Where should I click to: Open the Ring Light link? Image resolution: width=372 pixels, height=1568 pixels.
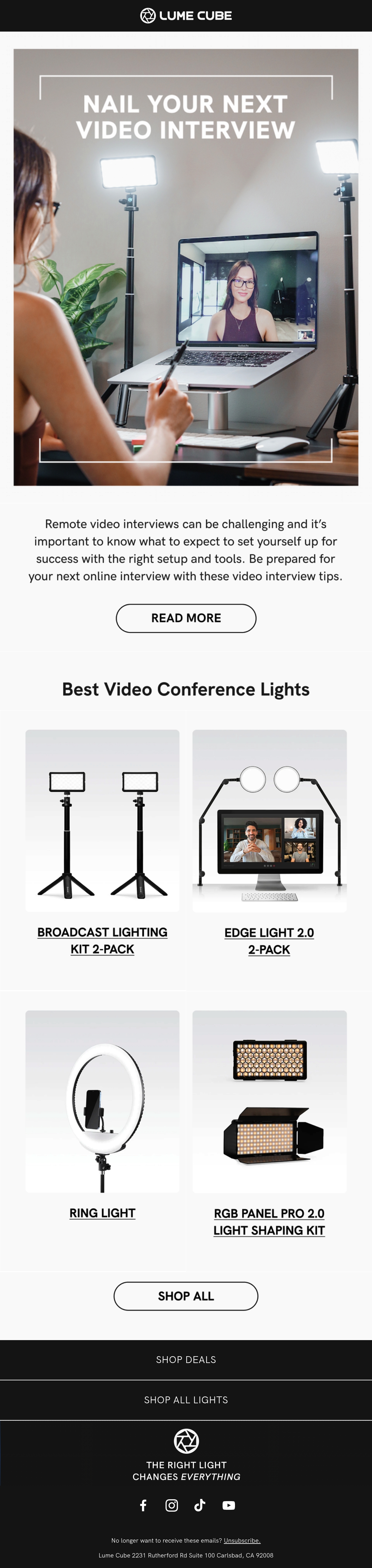pos(102,1213)
